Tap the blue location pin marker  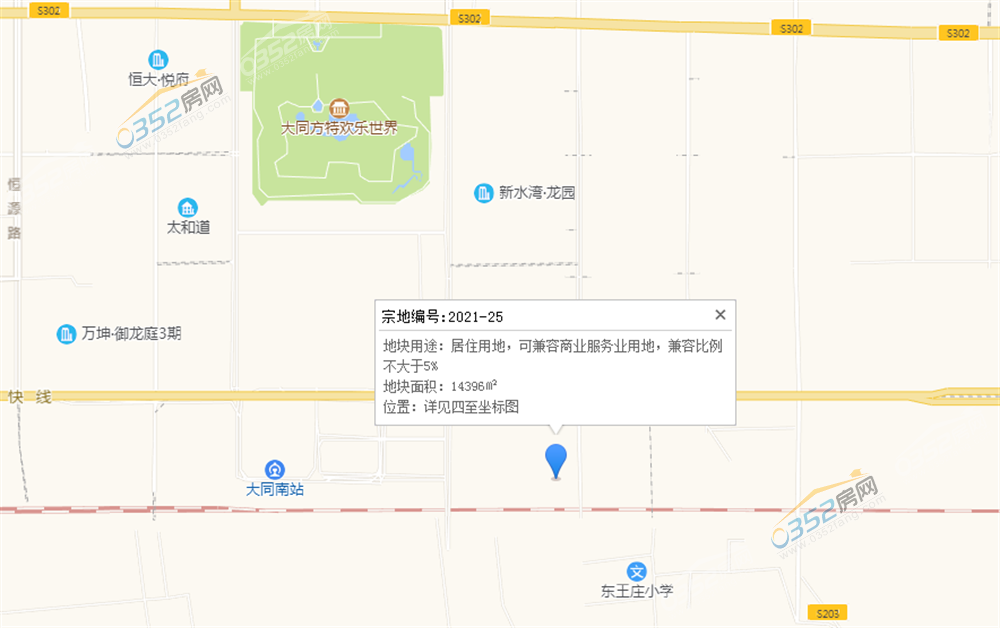(x=556, y=460)
